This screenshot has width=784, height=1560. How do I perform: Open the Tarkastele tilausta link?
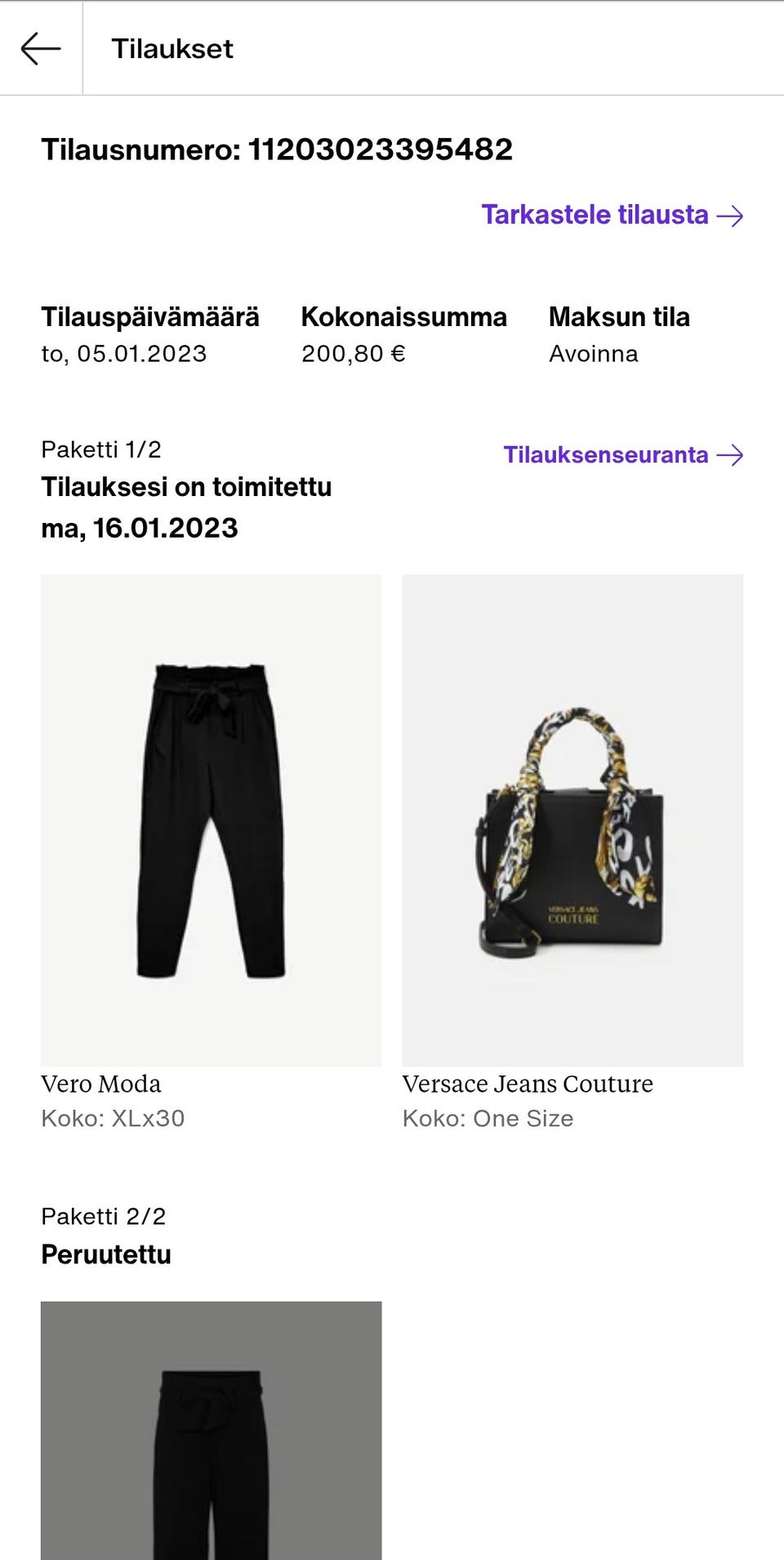(612, 215)
